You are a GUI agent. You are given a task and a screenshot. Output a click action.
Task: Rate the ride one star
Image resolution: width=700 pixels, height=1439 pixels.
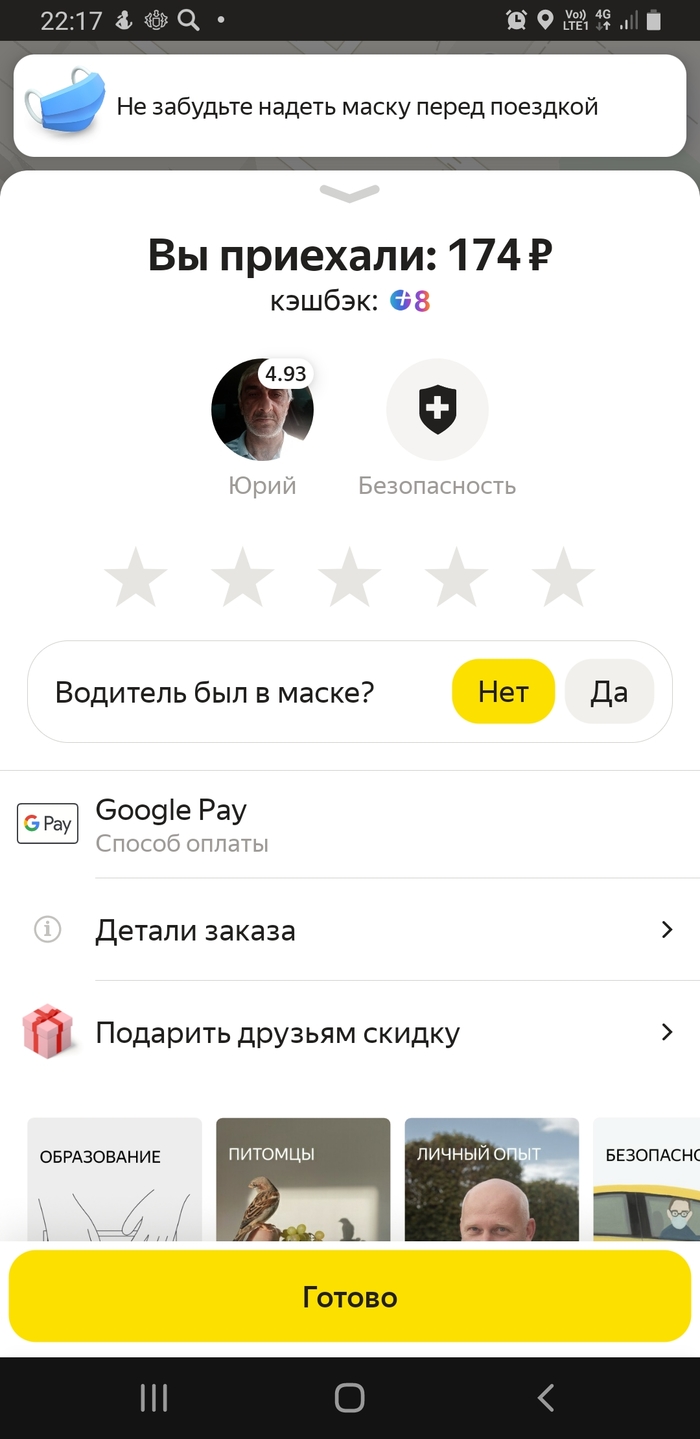click(136, 577)
